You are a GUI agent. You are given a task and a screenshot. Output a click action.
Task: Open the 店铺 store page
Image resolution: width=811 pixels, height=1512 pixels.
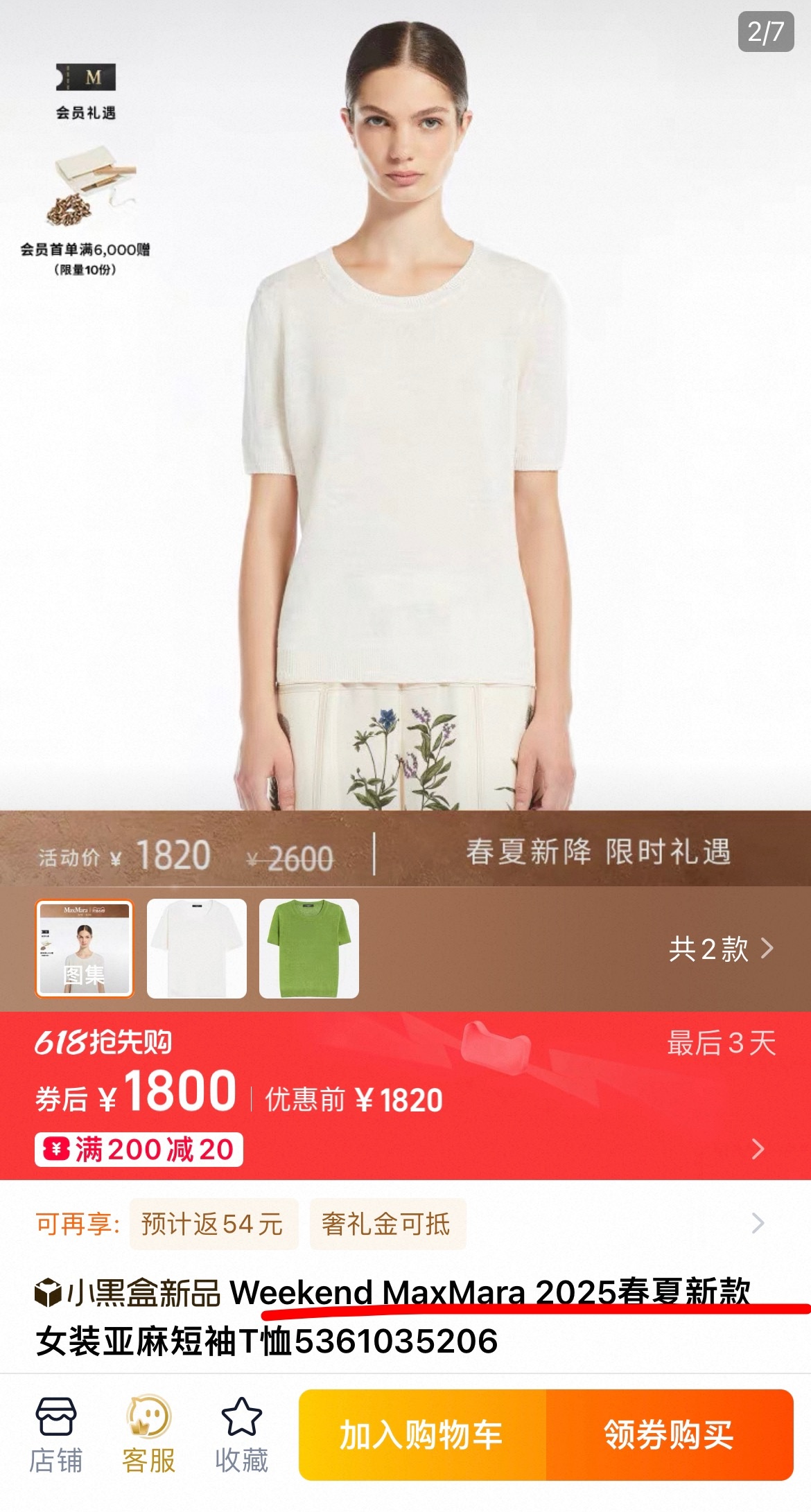point(55,1435)
